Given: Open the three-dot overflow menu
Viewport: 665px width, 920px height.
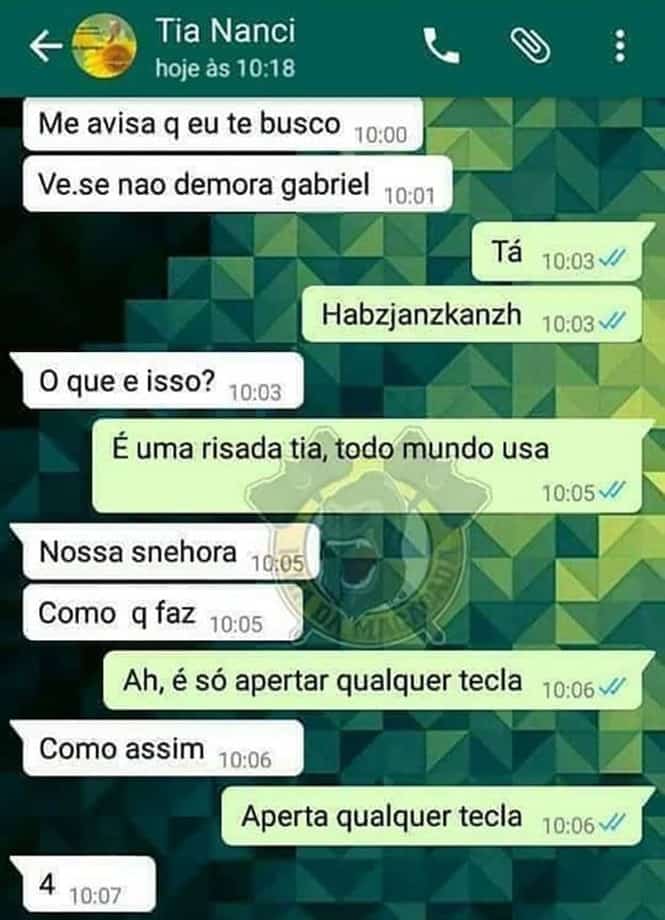Looking at the screenshot, I should 620,46.
